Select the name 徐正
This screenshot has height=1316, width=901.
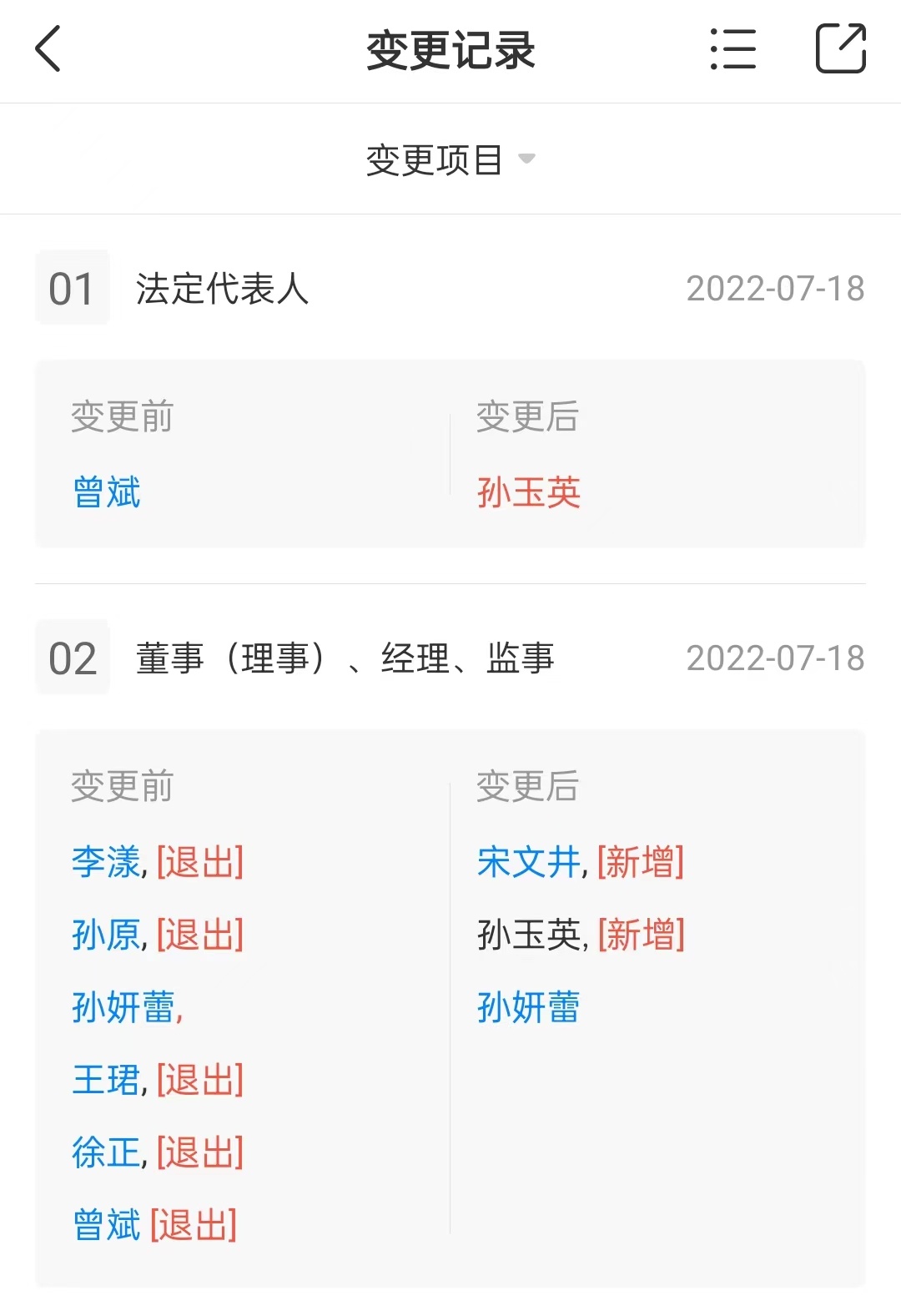(x=106, y=1152)
